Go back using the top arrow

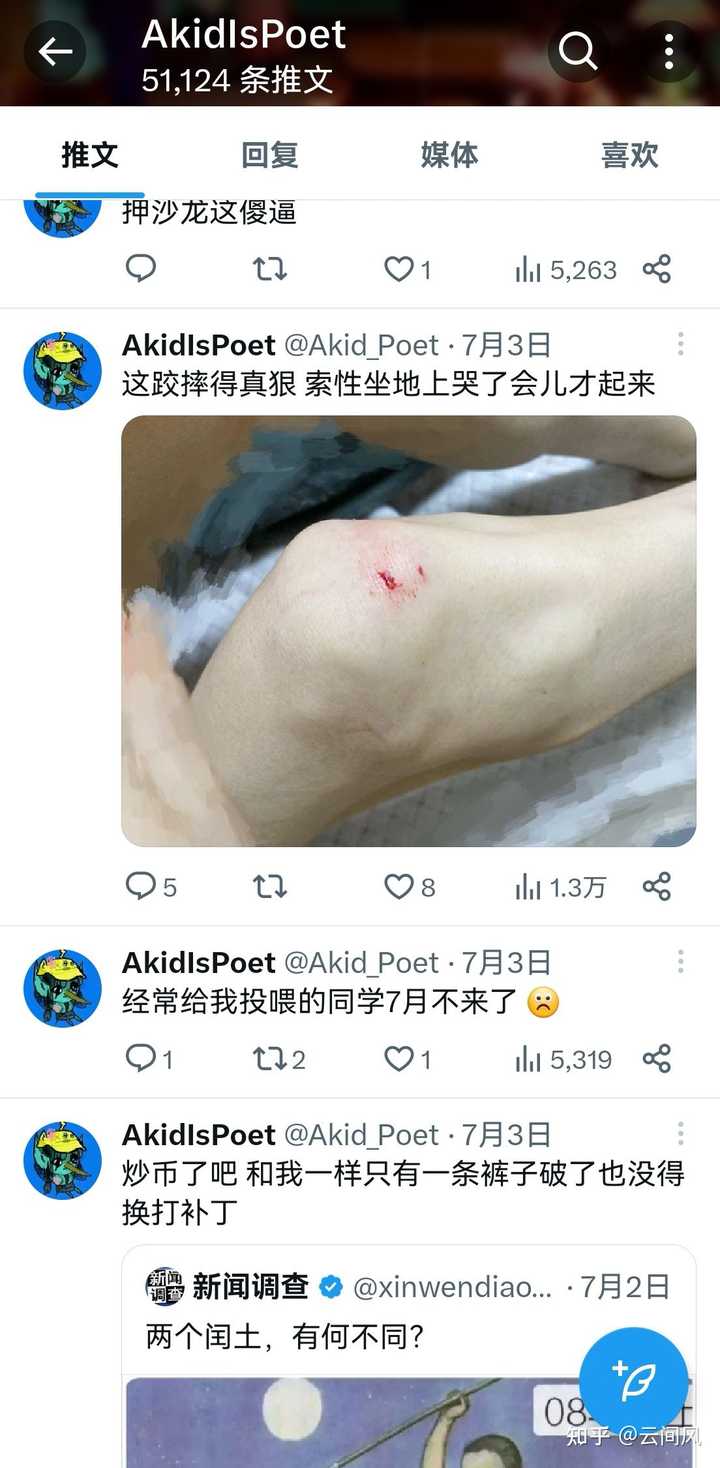click(x=55, y=51)
